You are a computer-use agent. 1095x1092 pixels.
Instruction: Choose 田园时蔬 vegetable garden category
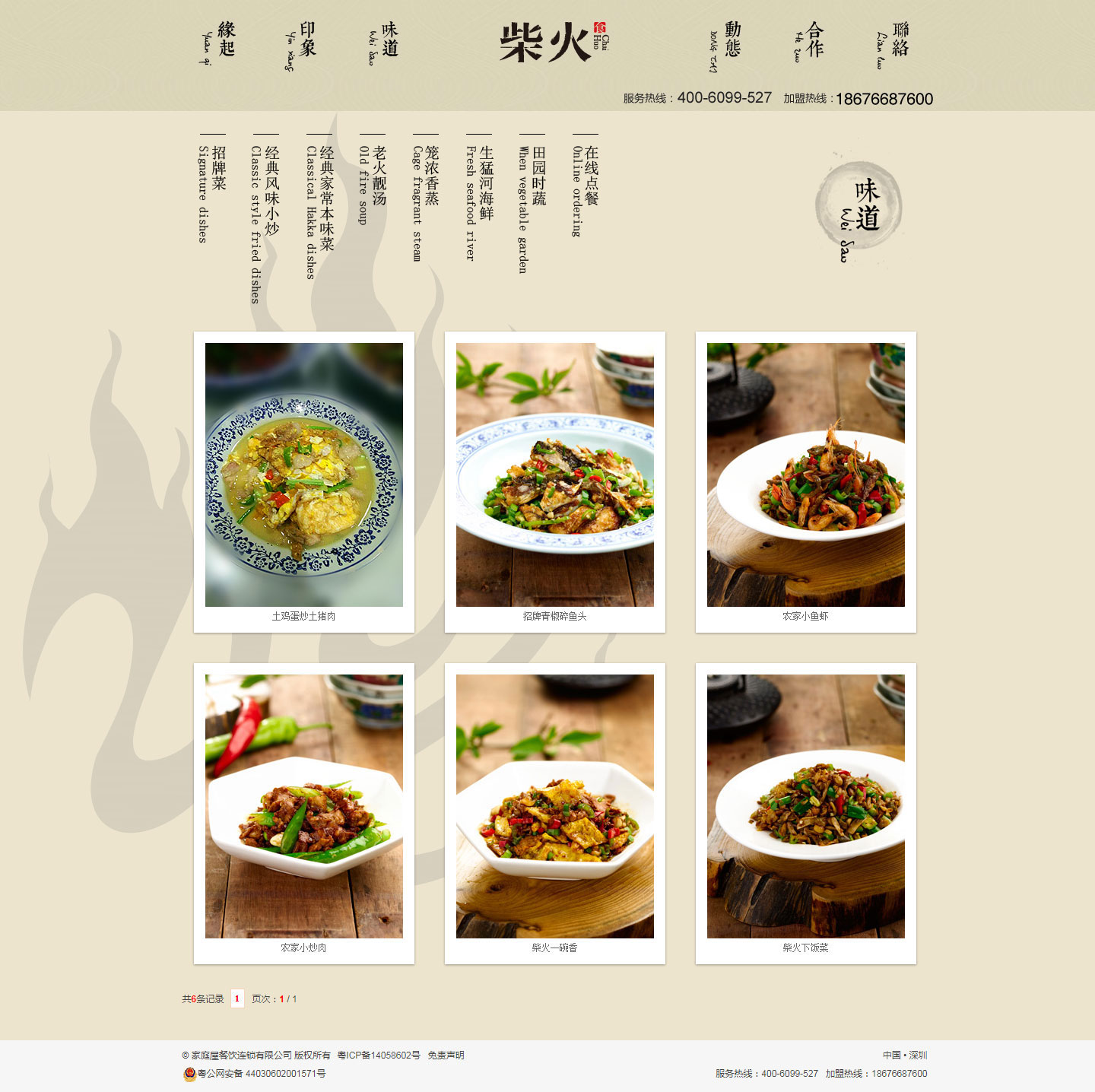pyautogui.click(x=532, y=205)
